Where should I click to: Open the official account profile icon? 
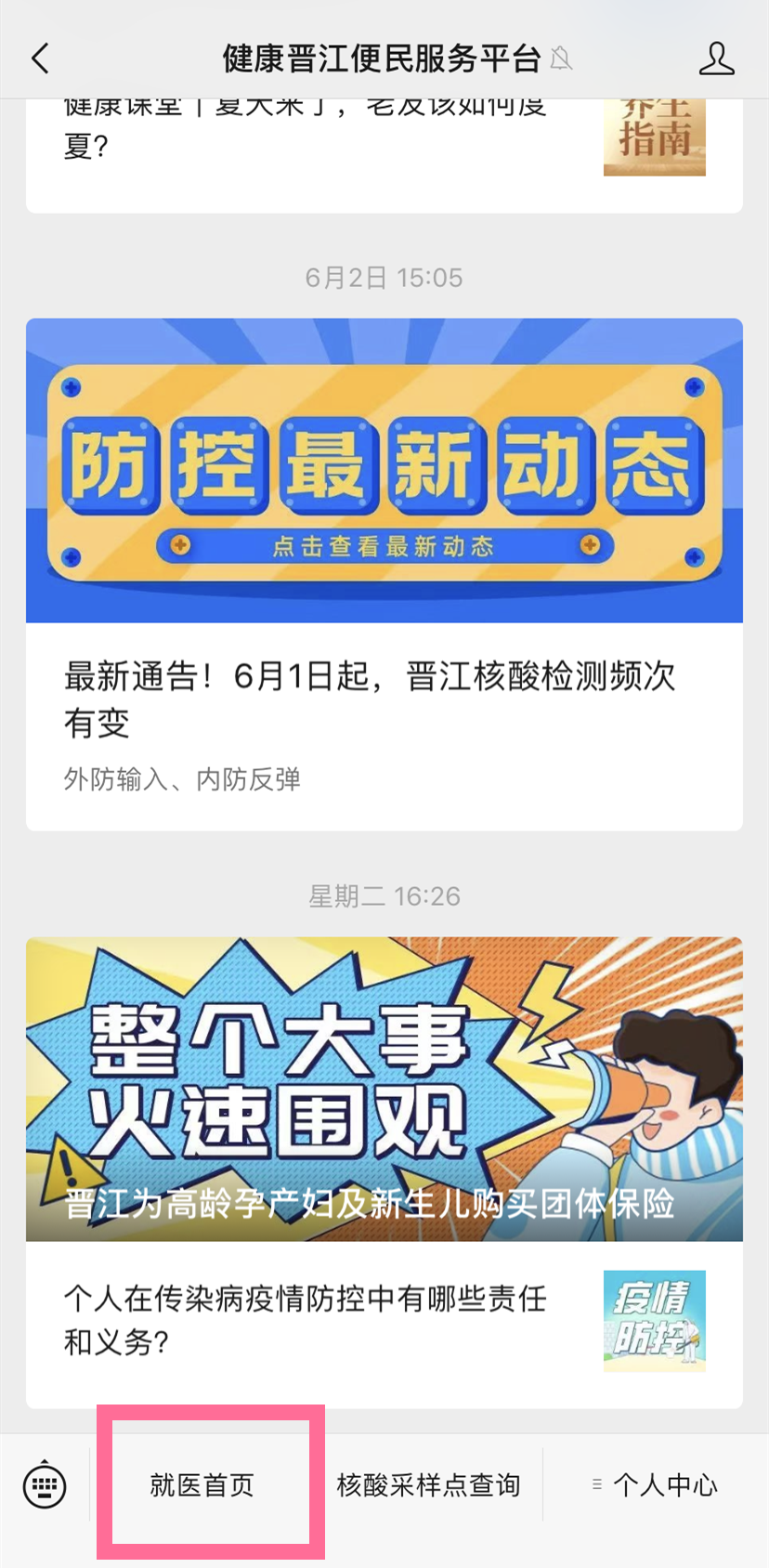[716, 59]
